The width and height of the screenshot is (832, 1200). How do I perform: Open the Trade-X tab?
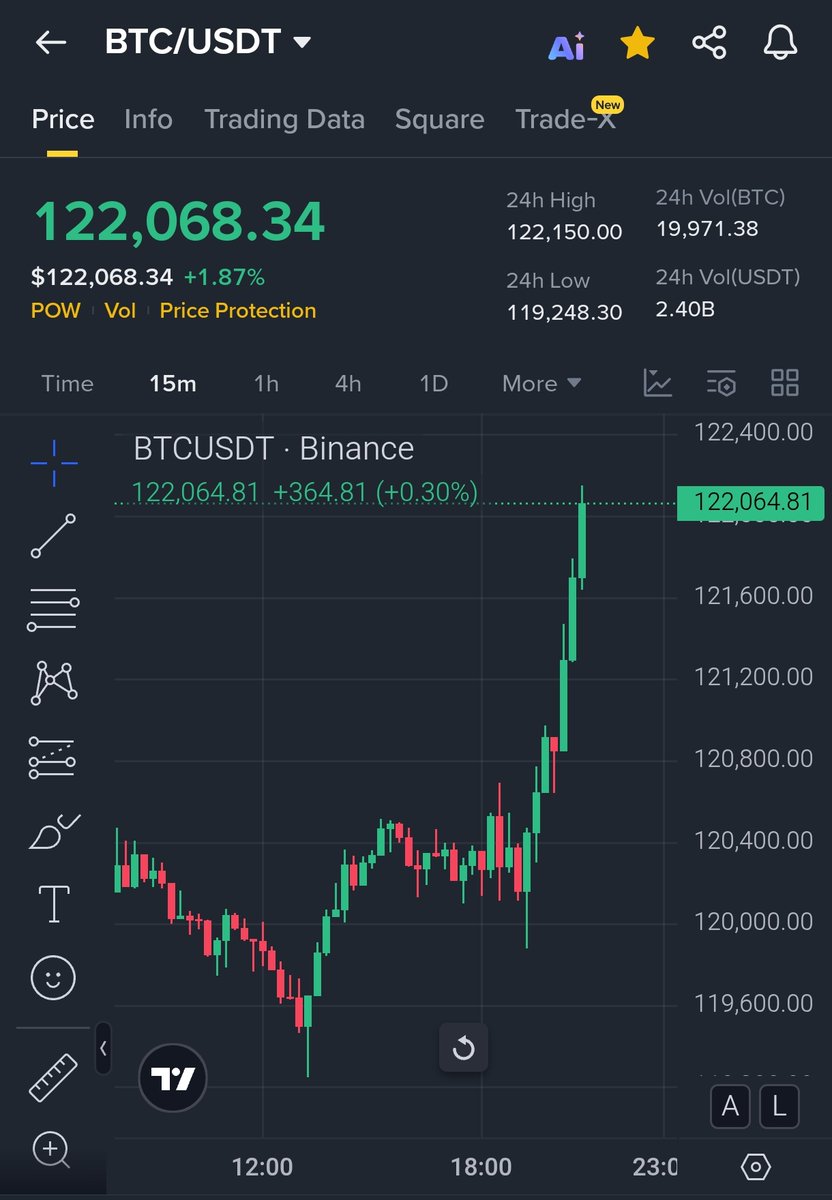(x=565, y=119)
